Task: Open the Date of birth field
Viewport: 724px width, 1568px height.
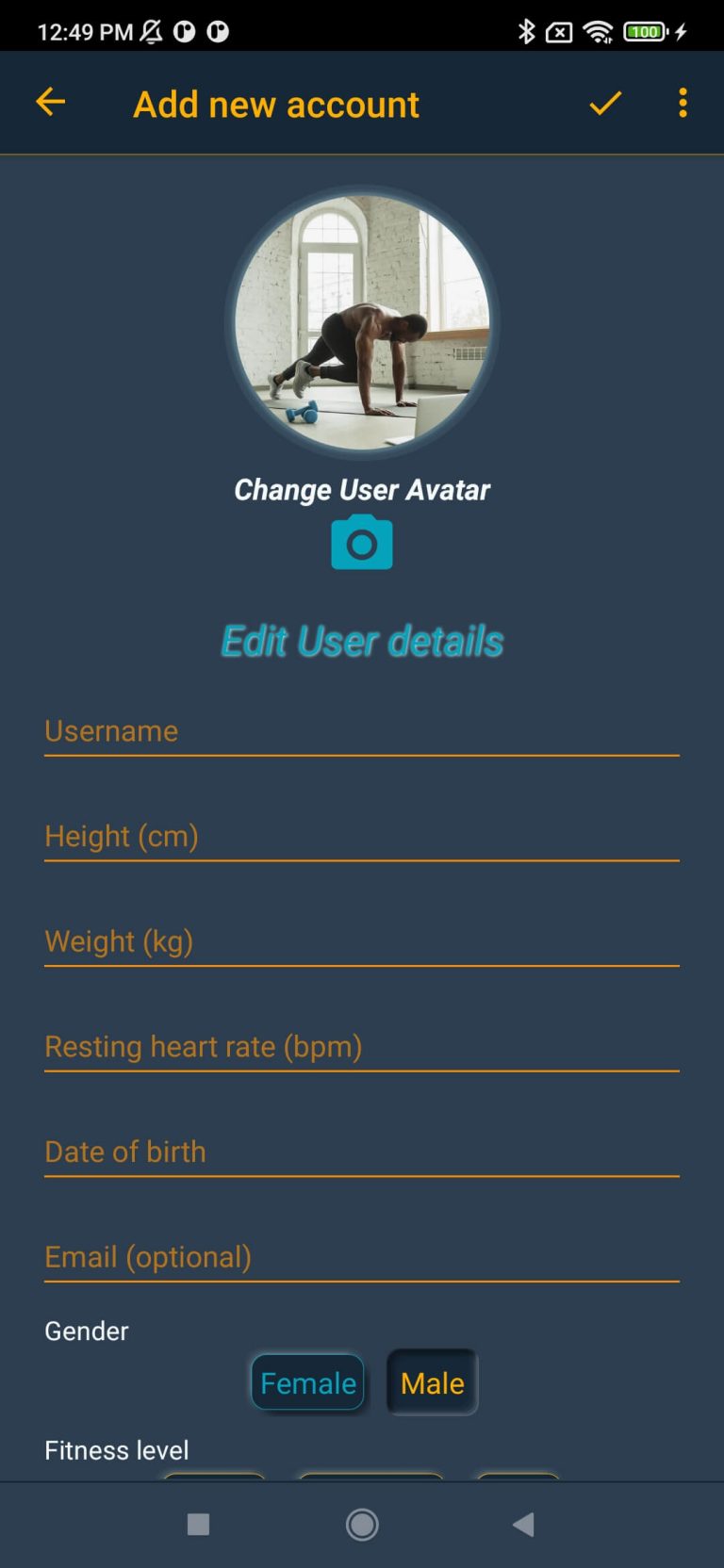Action: pos(362,1152)
